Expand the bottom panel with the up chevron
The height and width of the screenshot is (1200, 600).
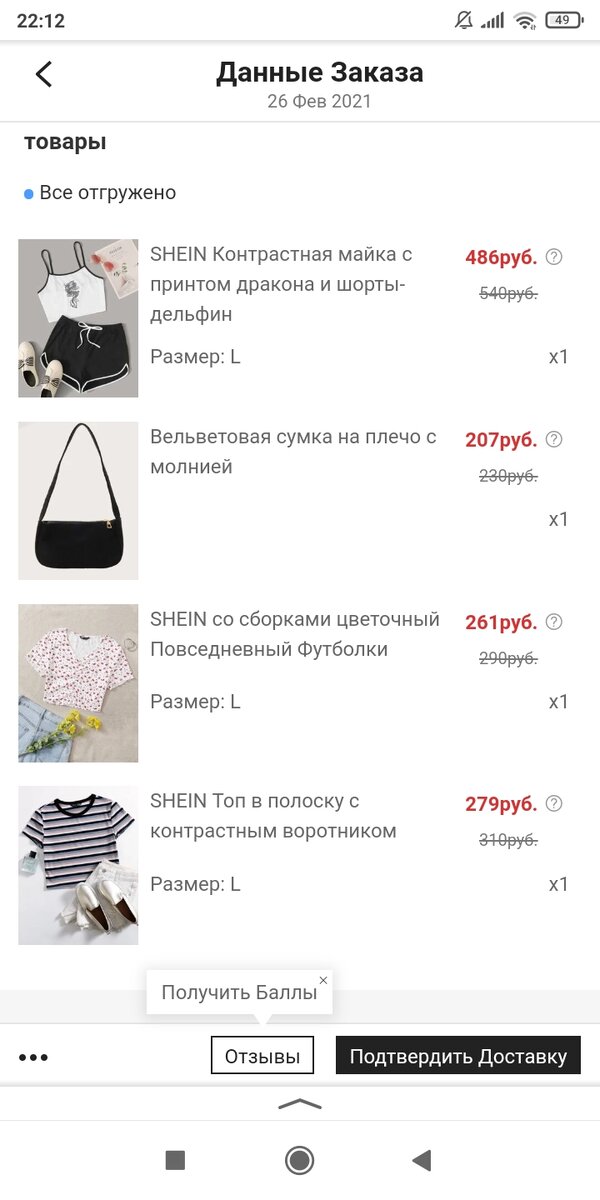pos(300,1104)
